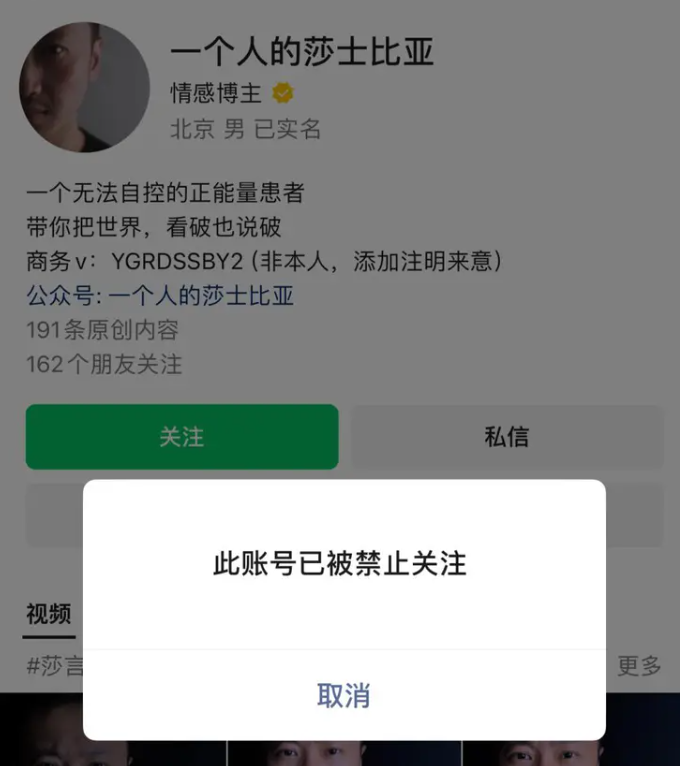Viewport: 680px width, 766px height.
Task: View the profile avatar photo
Action: click(85, 87)
